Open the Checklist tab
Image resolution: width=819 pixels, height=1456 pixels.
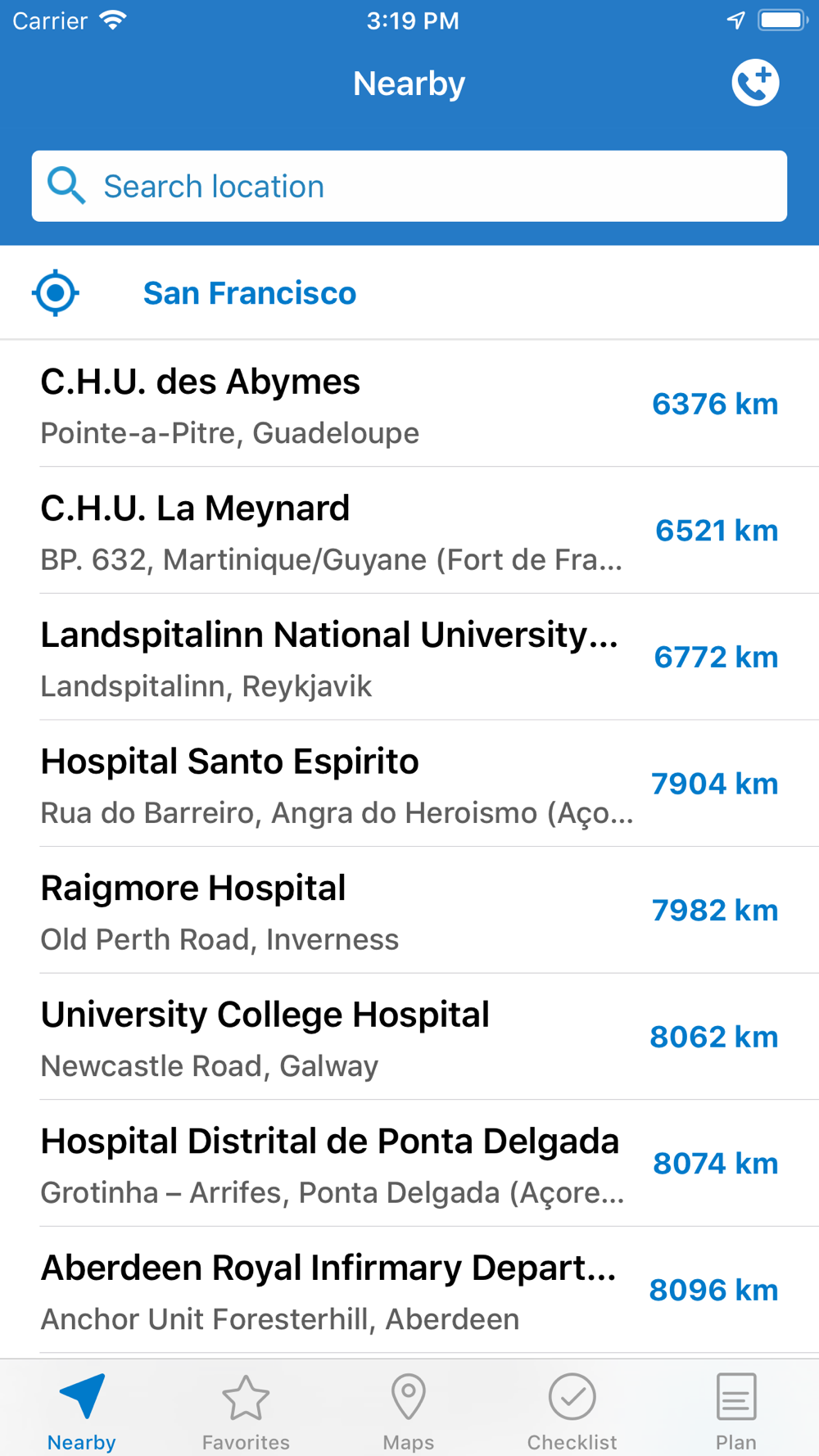coord(572,1411)
